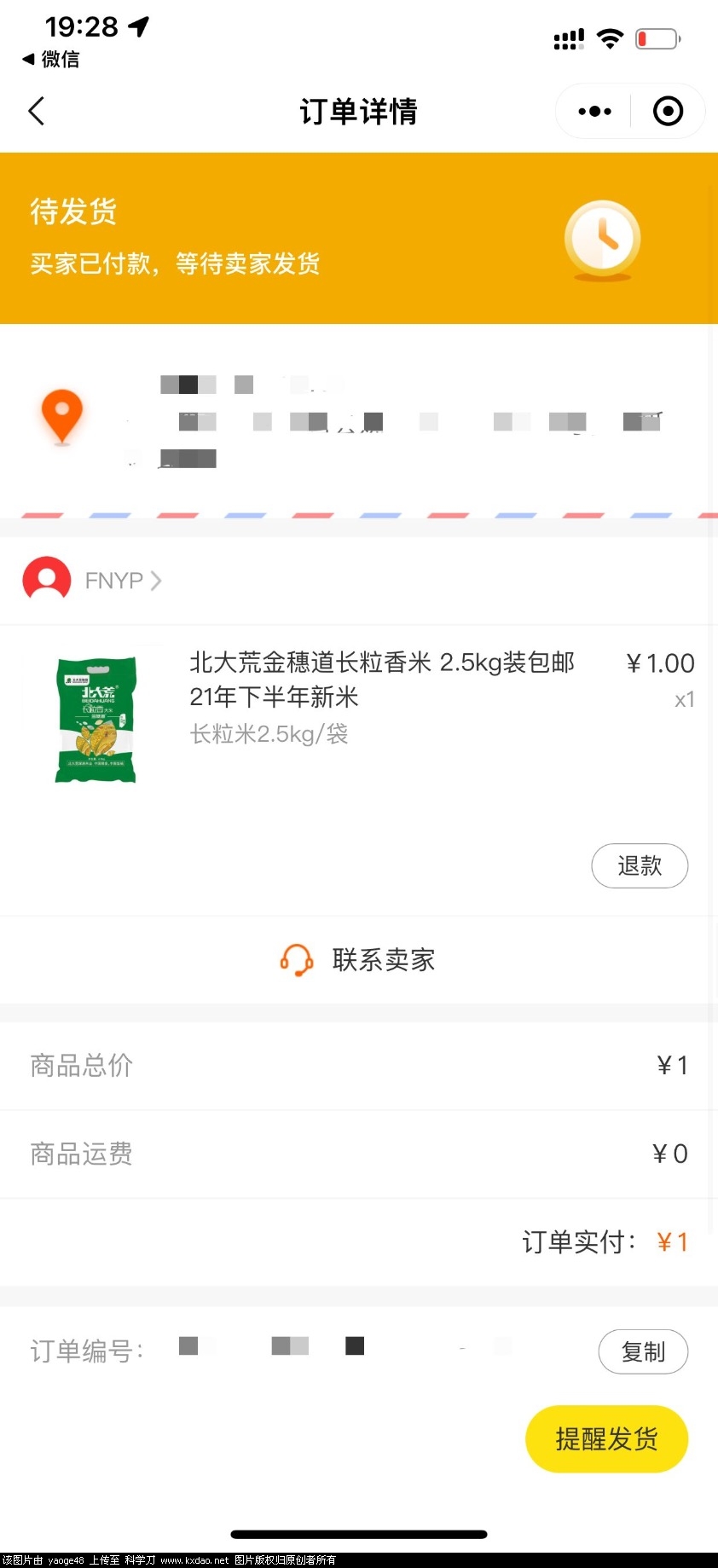Viewport: 718px width, 1568px height.
Task: Remind the seller to ship with 提醒发货
Action: point(606,1438)
